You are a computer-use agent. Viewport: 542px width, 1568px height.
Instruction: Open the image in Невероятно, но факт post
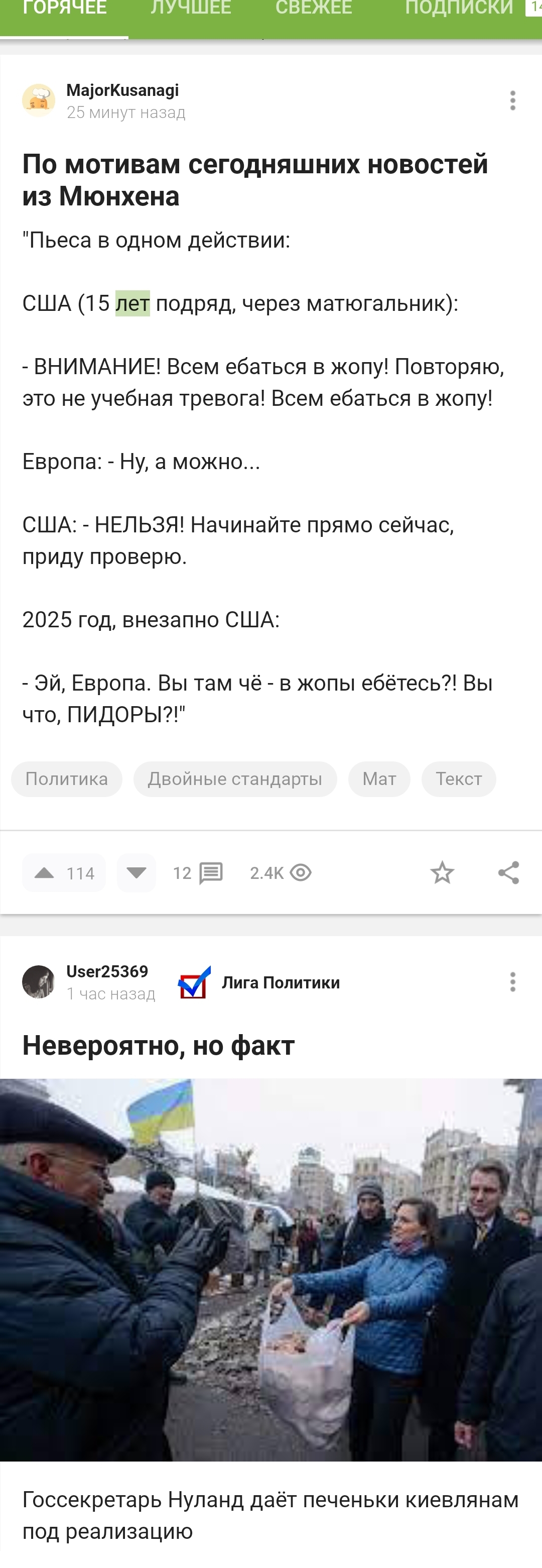(x=270, y=1269)
